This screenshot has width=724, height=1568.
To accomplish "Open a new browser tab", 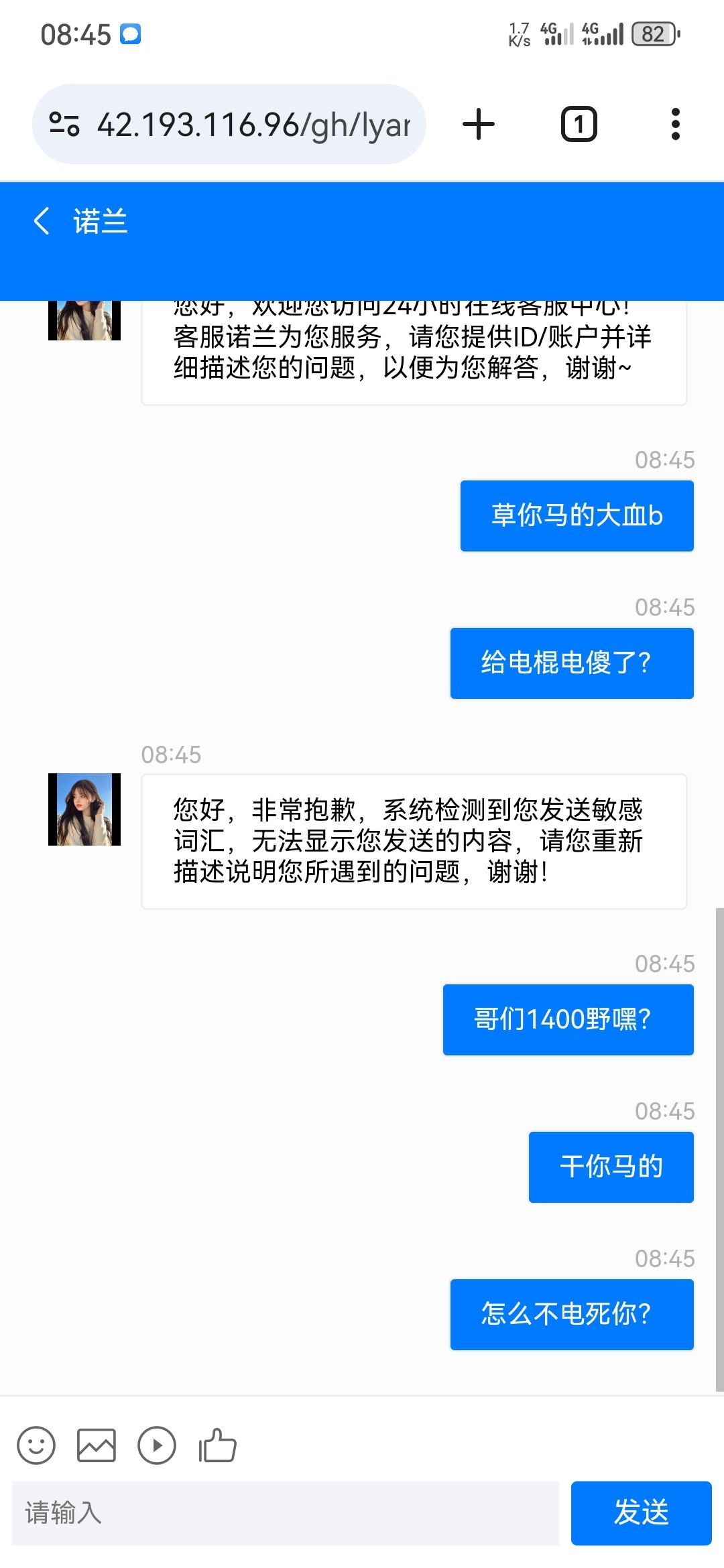I will click(479, 125).
